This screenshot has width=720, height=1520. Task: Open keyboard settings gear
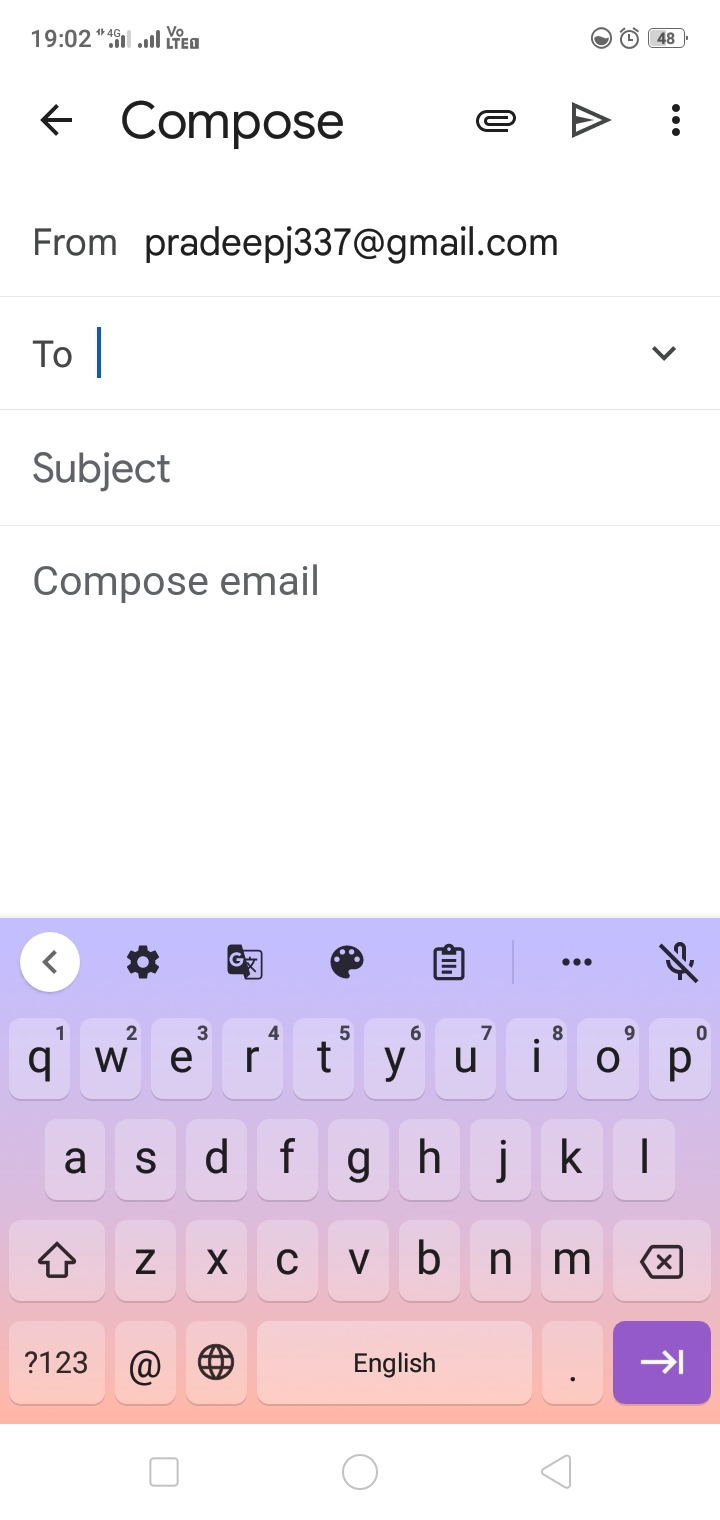(x=143, y=962)
